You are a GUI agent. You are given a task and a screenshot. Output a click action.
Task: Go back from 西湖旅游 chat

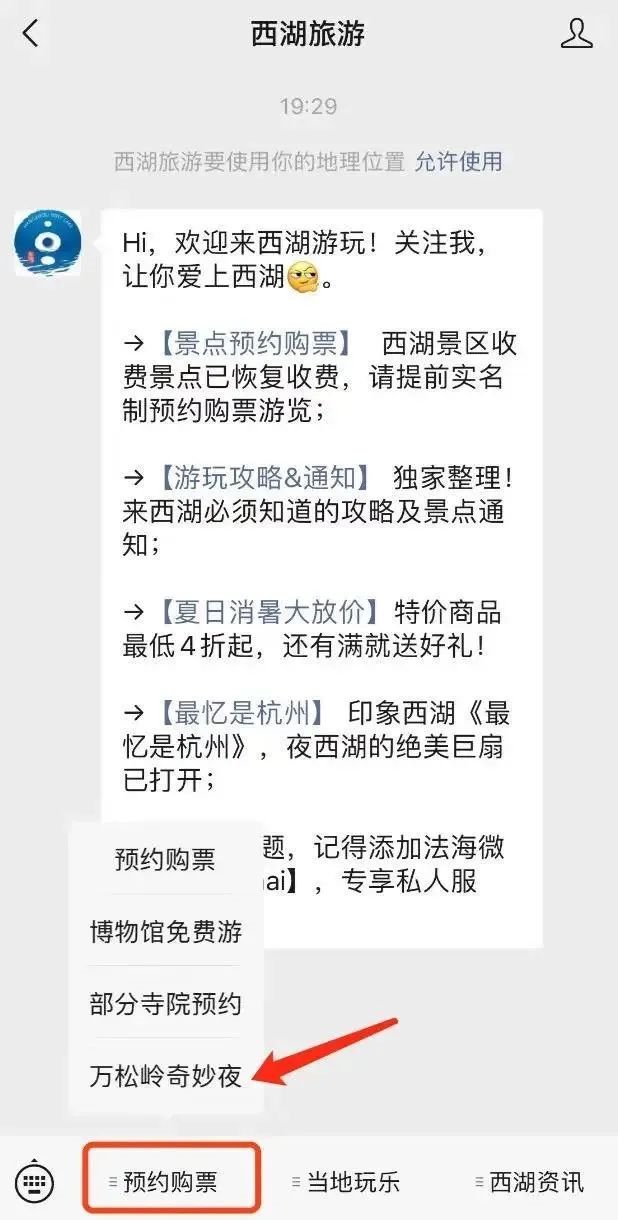(x=30, y=34)
